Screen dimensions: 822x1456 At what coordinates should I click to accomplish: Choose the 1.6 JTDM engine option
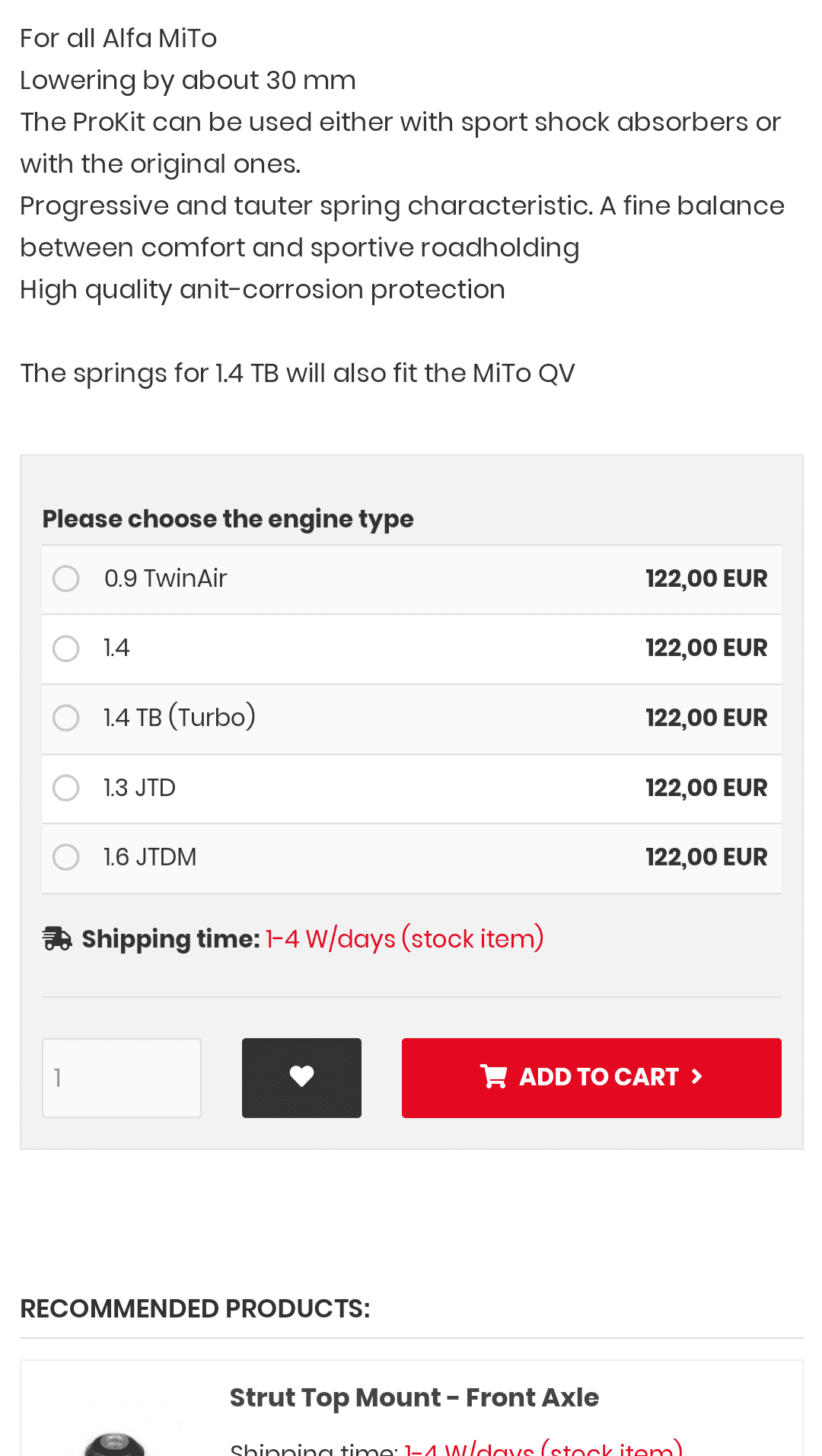click(x=66, y=857)
